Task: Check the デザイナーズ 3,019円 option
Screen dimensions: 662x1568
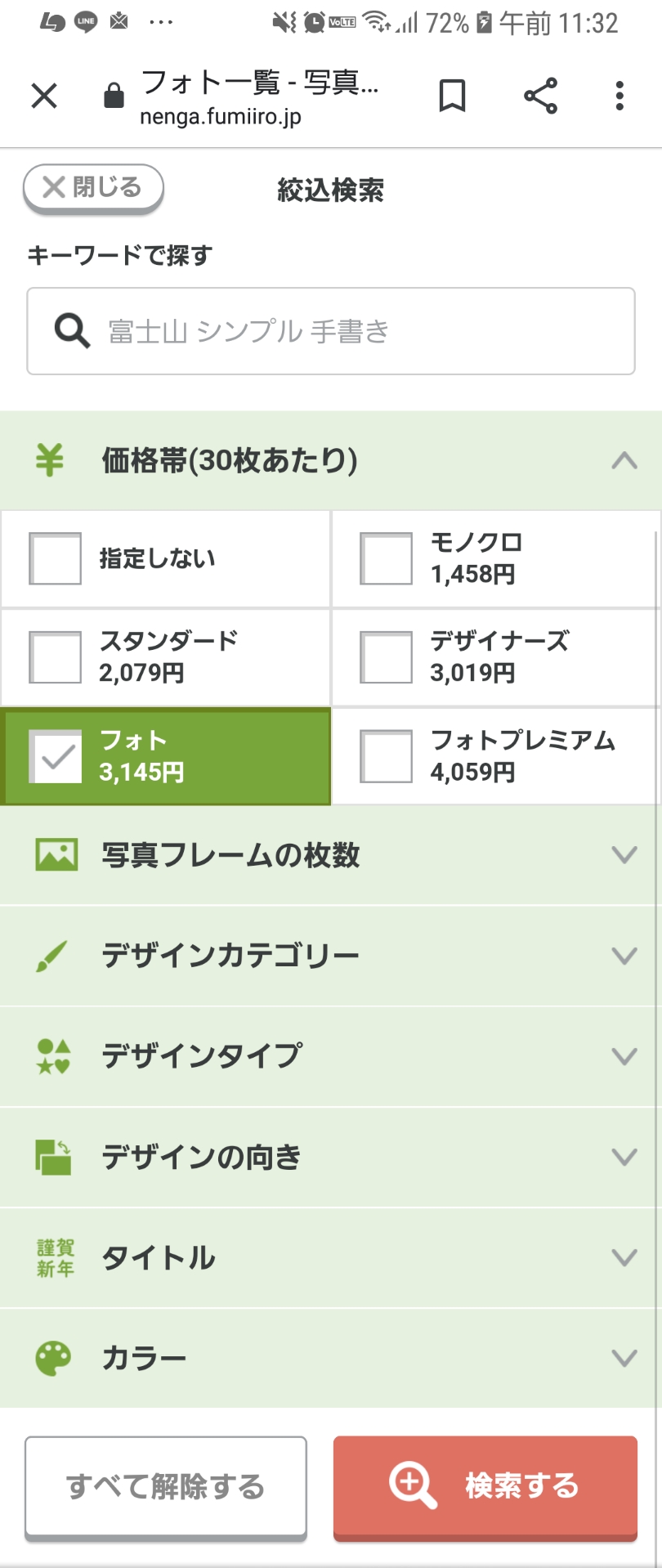Action: pyautogui.click(x=387, y=657)
